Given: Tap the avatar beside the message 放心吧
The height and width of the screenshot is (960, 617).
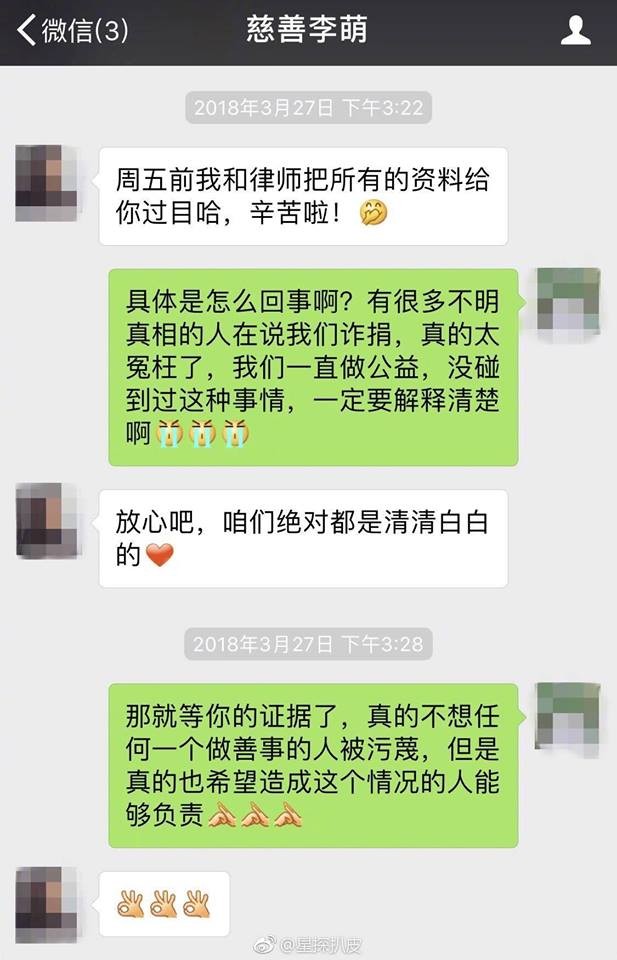Looking at the screenshot, I should point(47,520).
